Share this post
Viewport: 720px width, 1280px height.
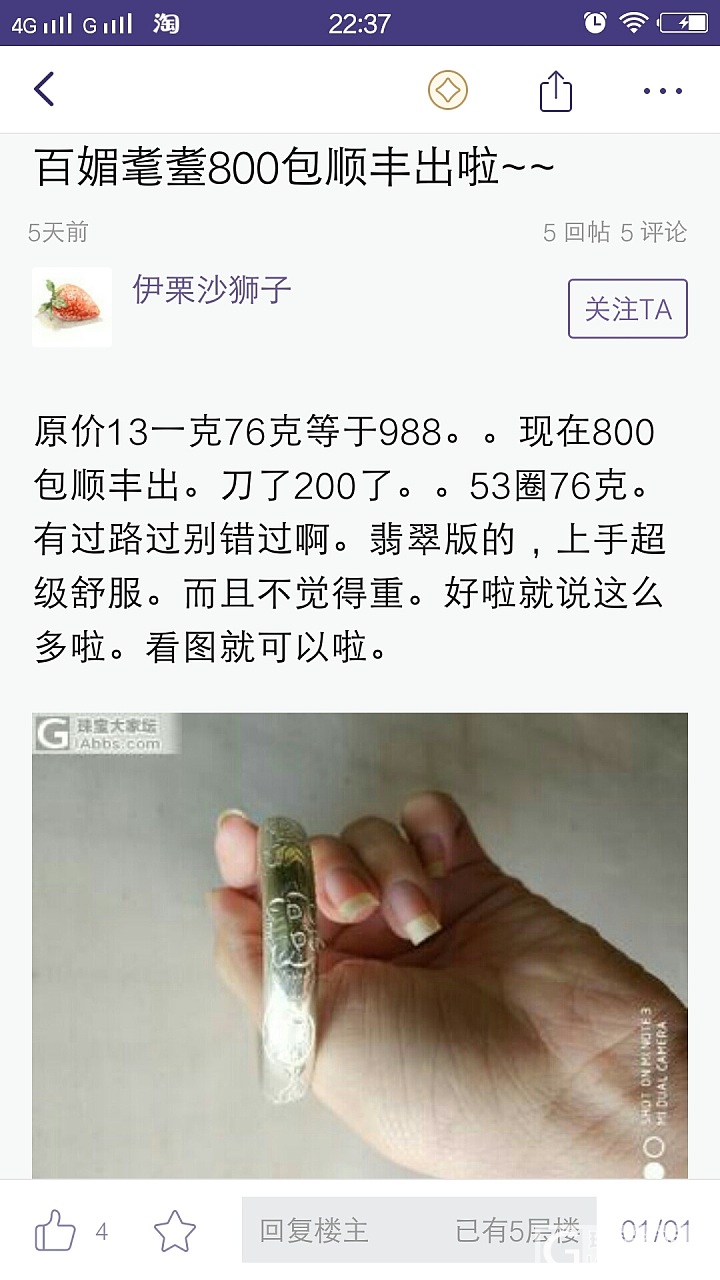pos(556,91)
